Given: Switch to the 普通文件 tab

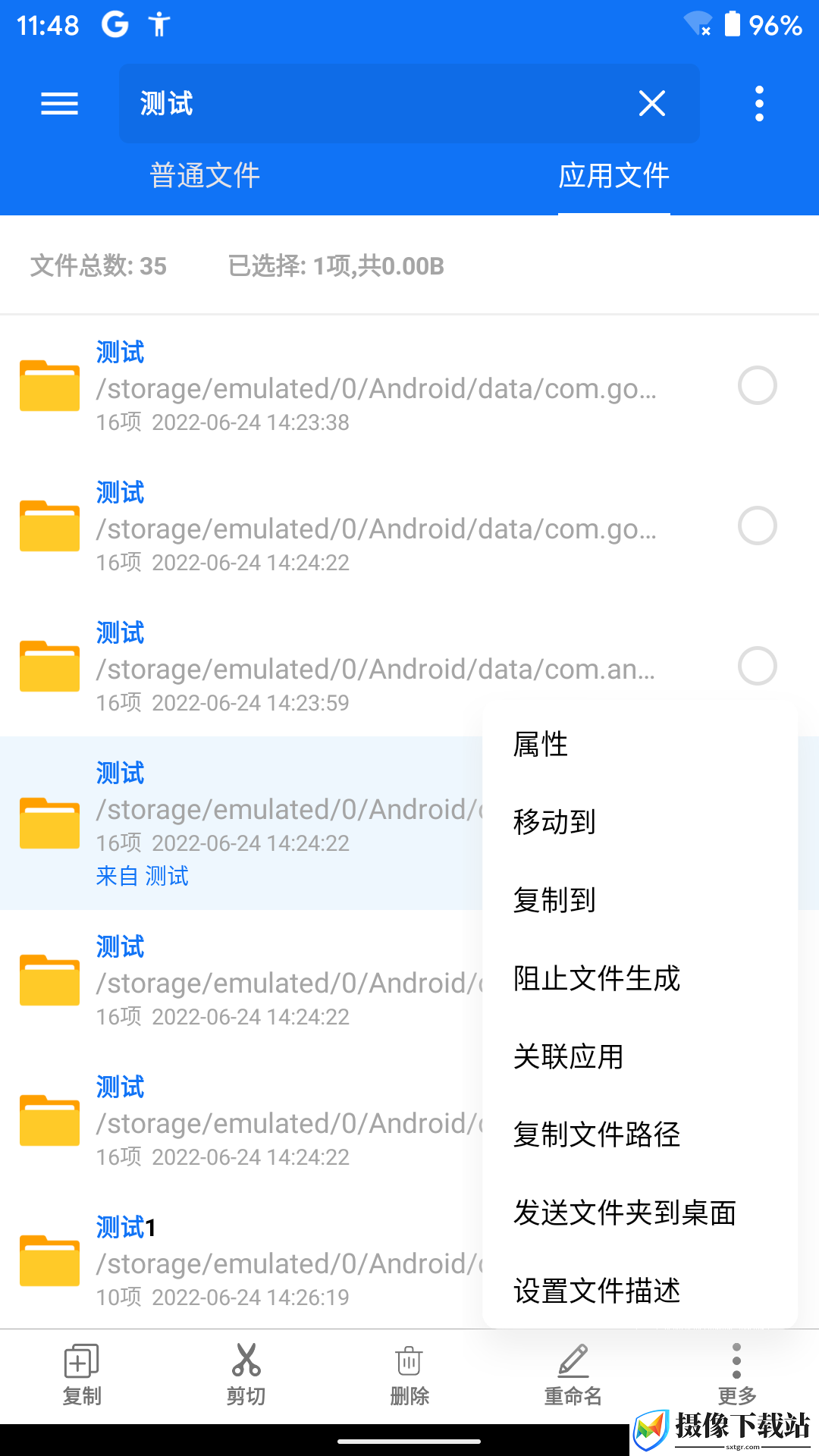Looking at the screenshot, I should 205,175.
